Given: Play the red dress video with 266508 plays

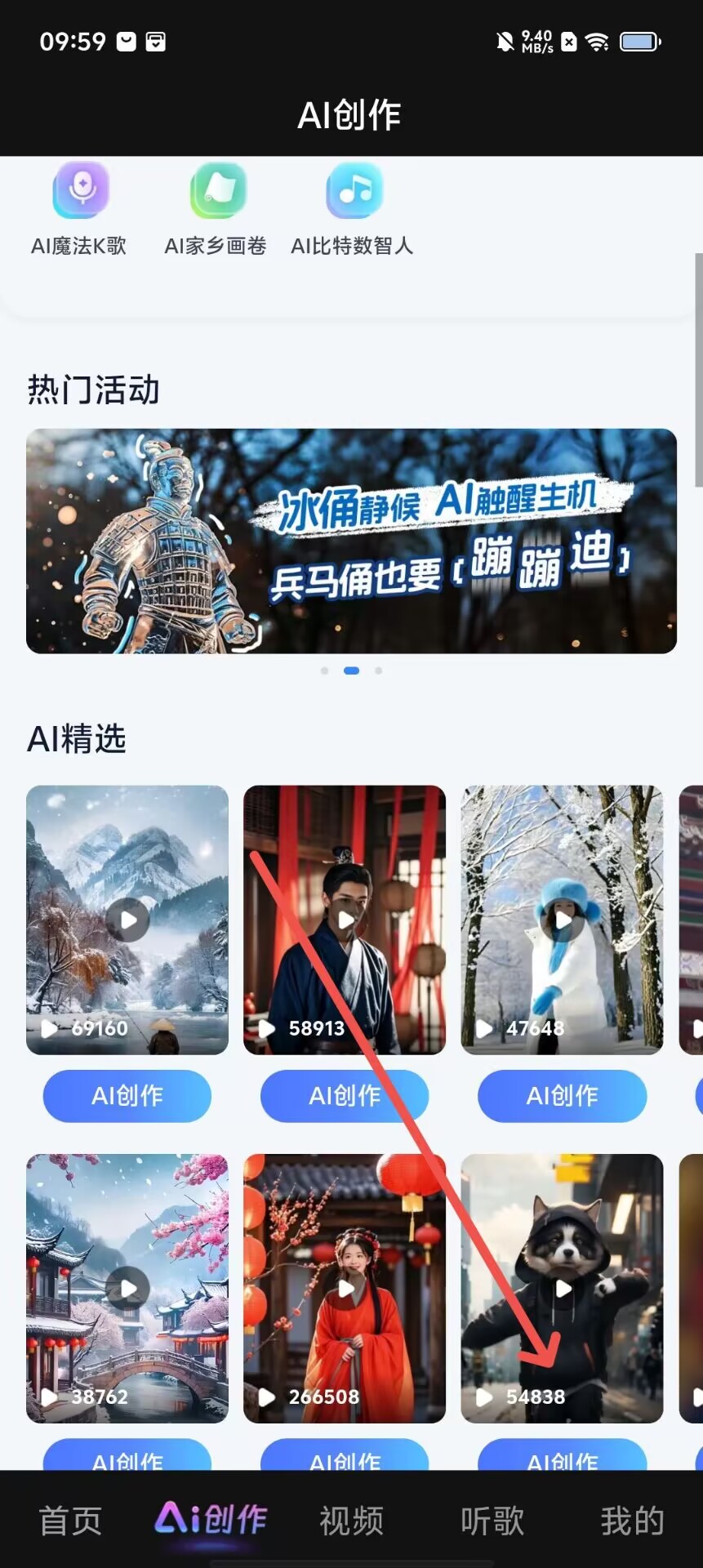Looking at the screenshot, I should 345,1288.
